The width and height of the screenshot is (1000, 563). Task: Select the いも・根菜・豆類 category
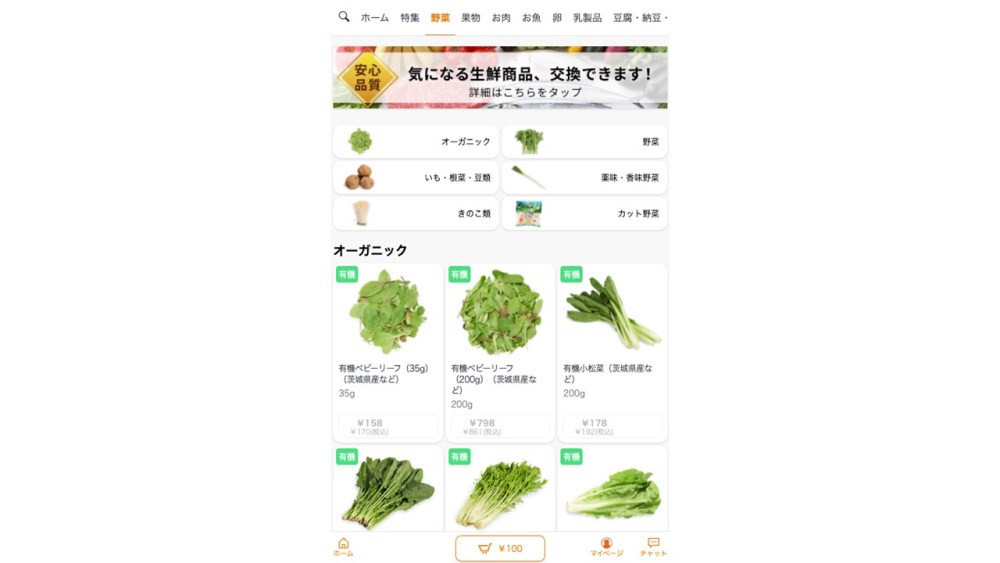416,178
